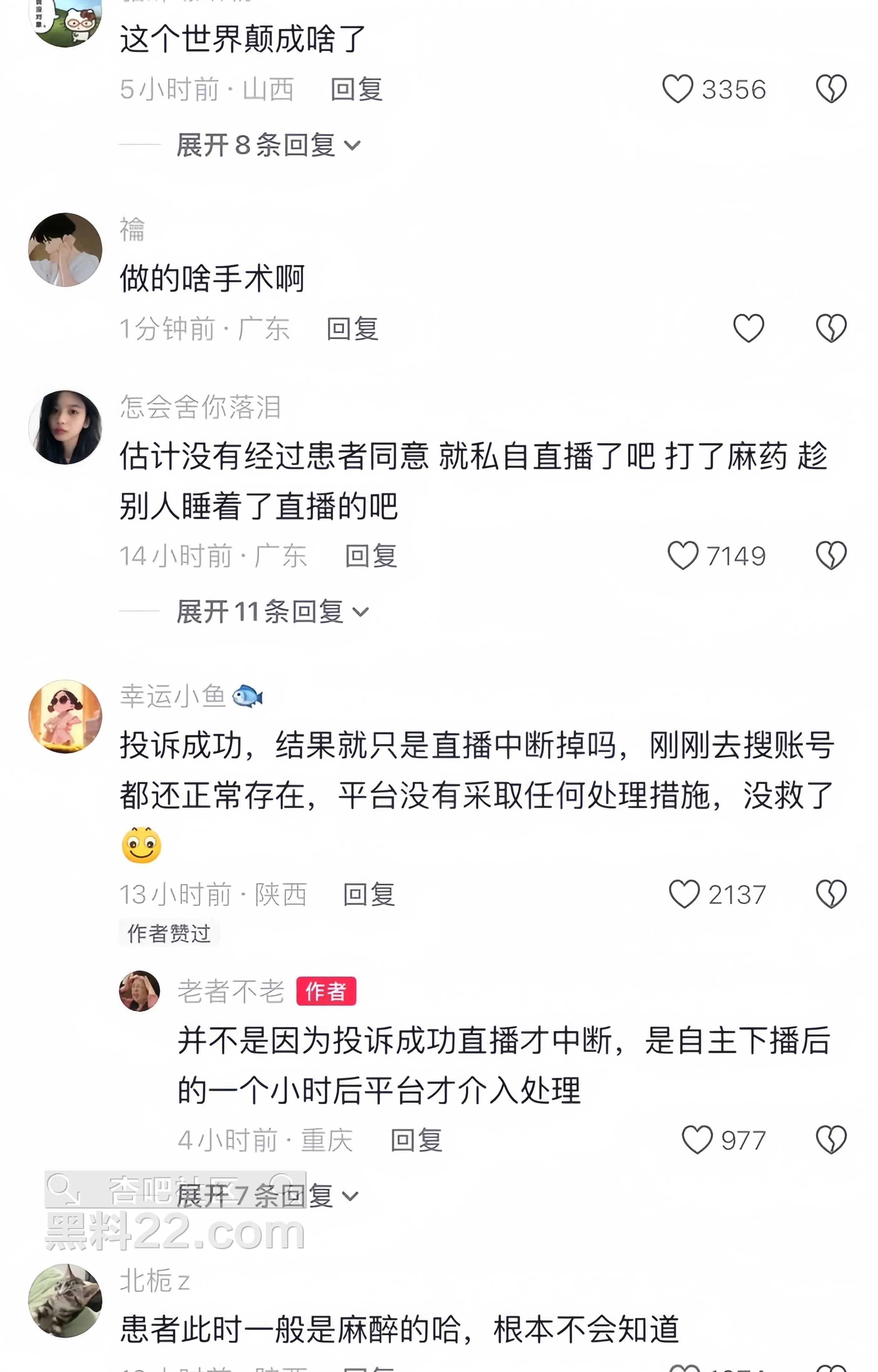Like the author 老者不老's reply
Viewport: 878px width, 1372px height.
pyautogui.click(x=697, y=1140)
